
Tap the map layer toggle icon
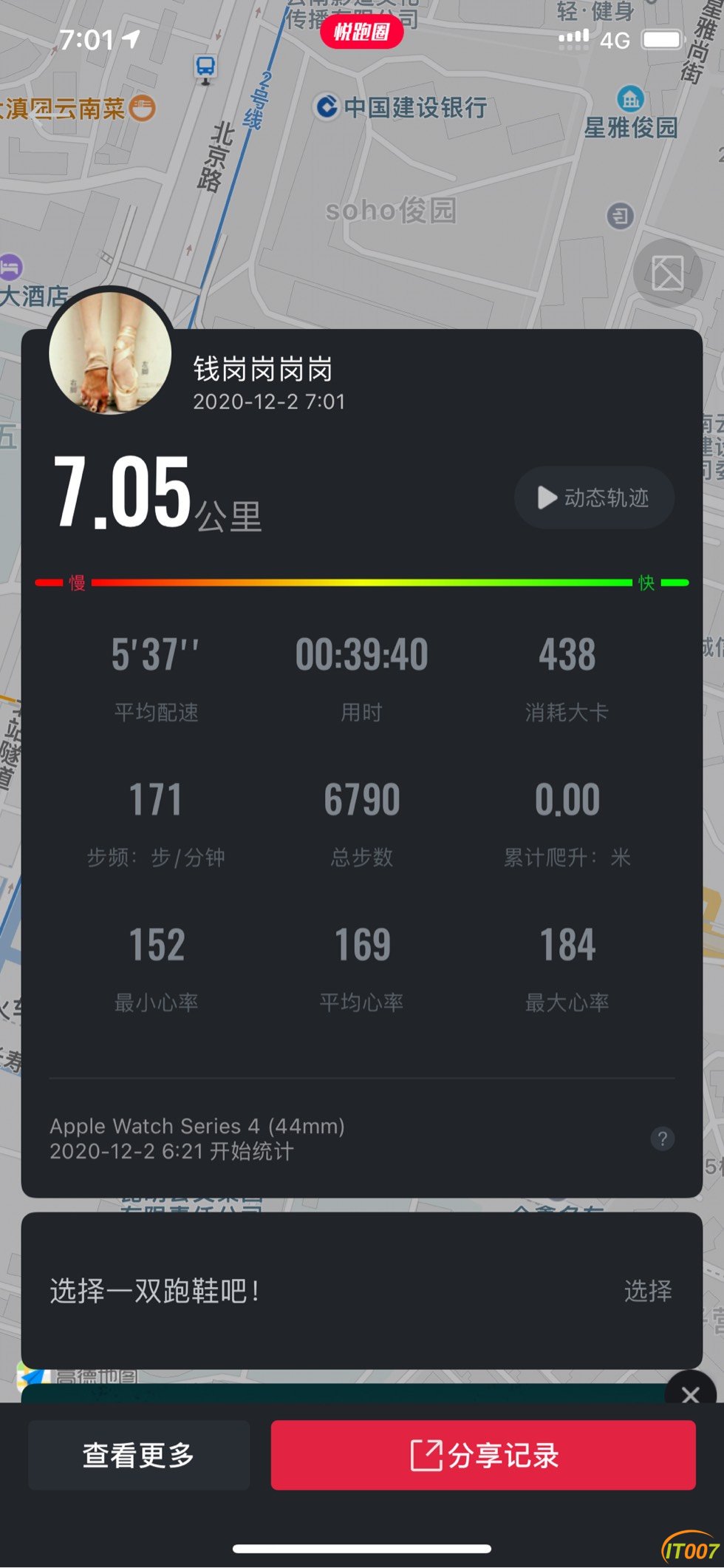(667, 274)
